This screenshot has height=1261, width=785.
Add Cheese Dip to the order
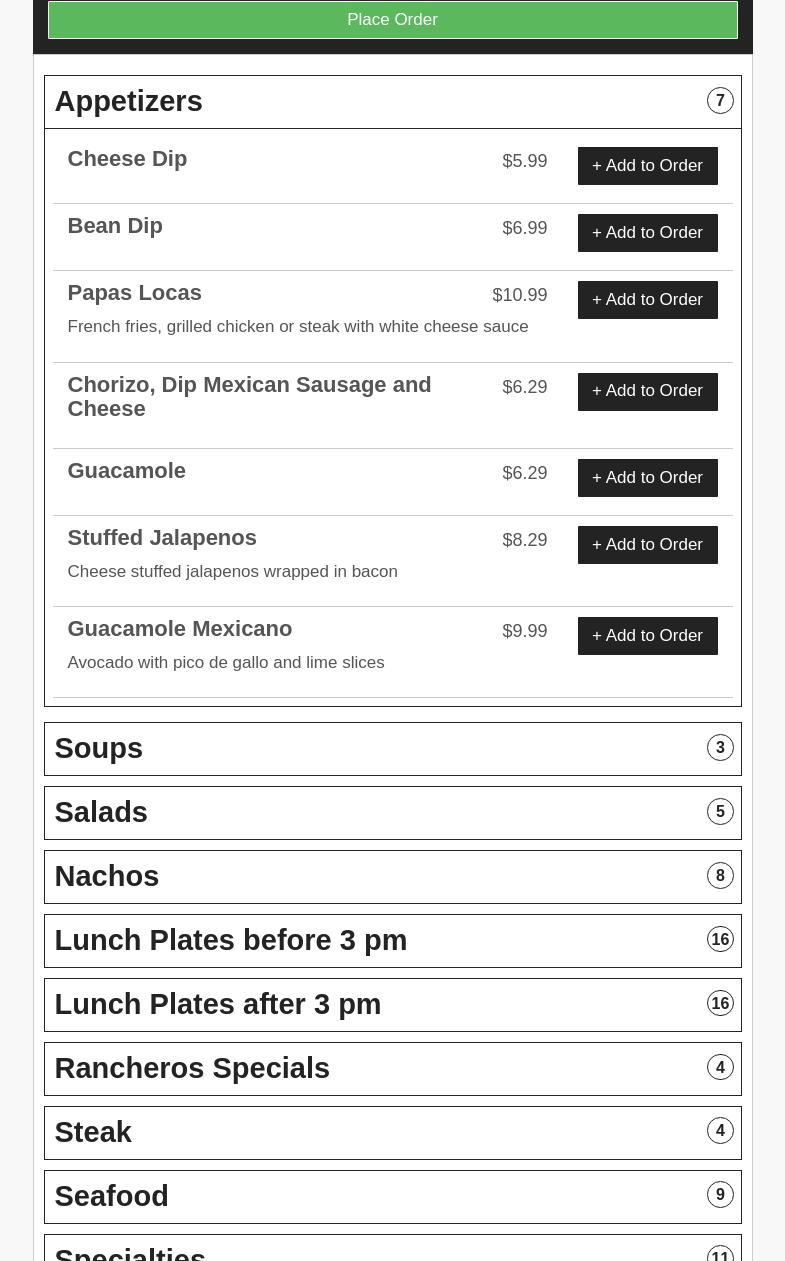pyautogui.click(x=647, y=166)
